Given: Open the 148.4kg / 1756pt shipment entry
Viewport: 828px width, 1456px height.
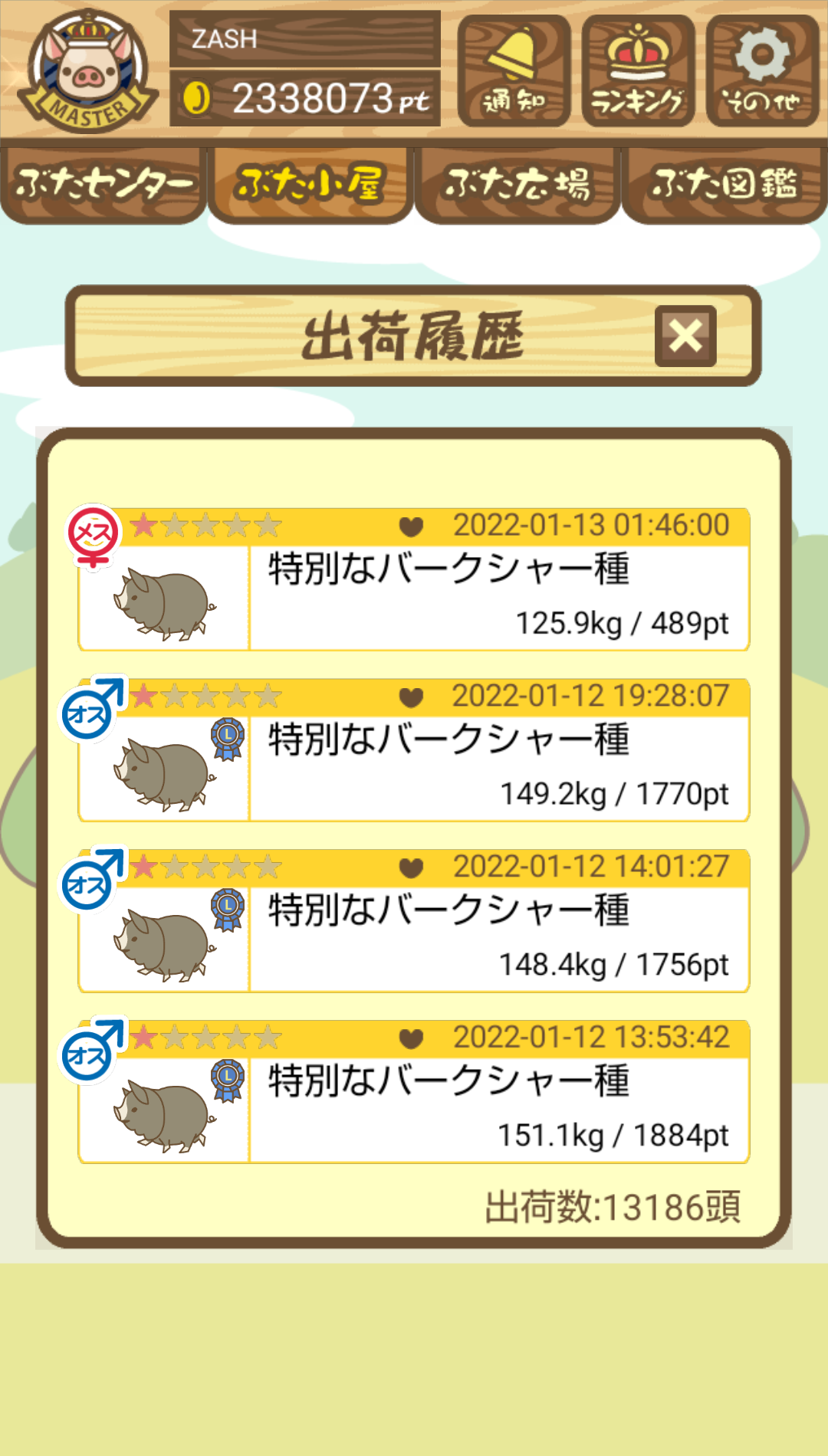Looking at the screenshot, I should pos(414,921).
